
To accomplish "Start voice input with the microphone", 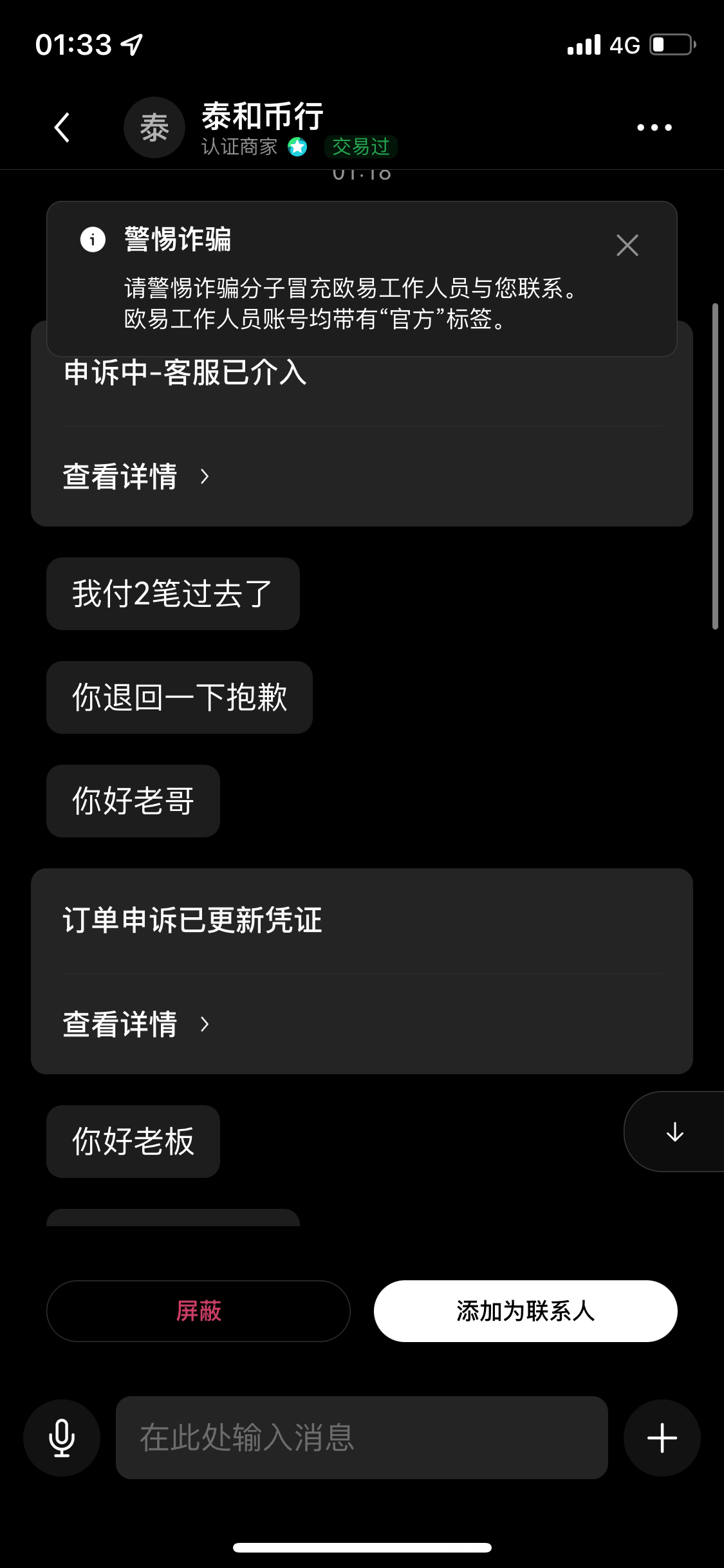I will coord(62,1437).
